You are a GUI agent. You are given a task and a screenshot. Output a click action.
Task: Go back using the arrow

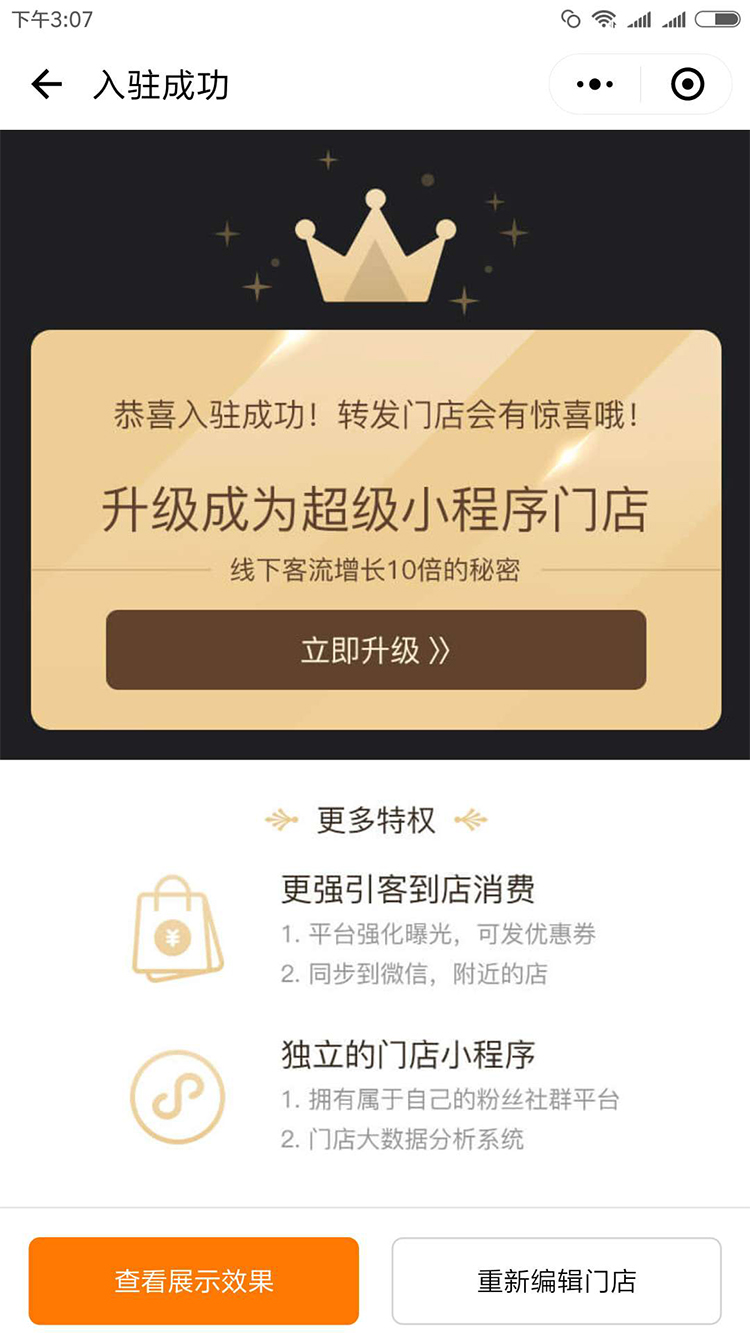47,85
